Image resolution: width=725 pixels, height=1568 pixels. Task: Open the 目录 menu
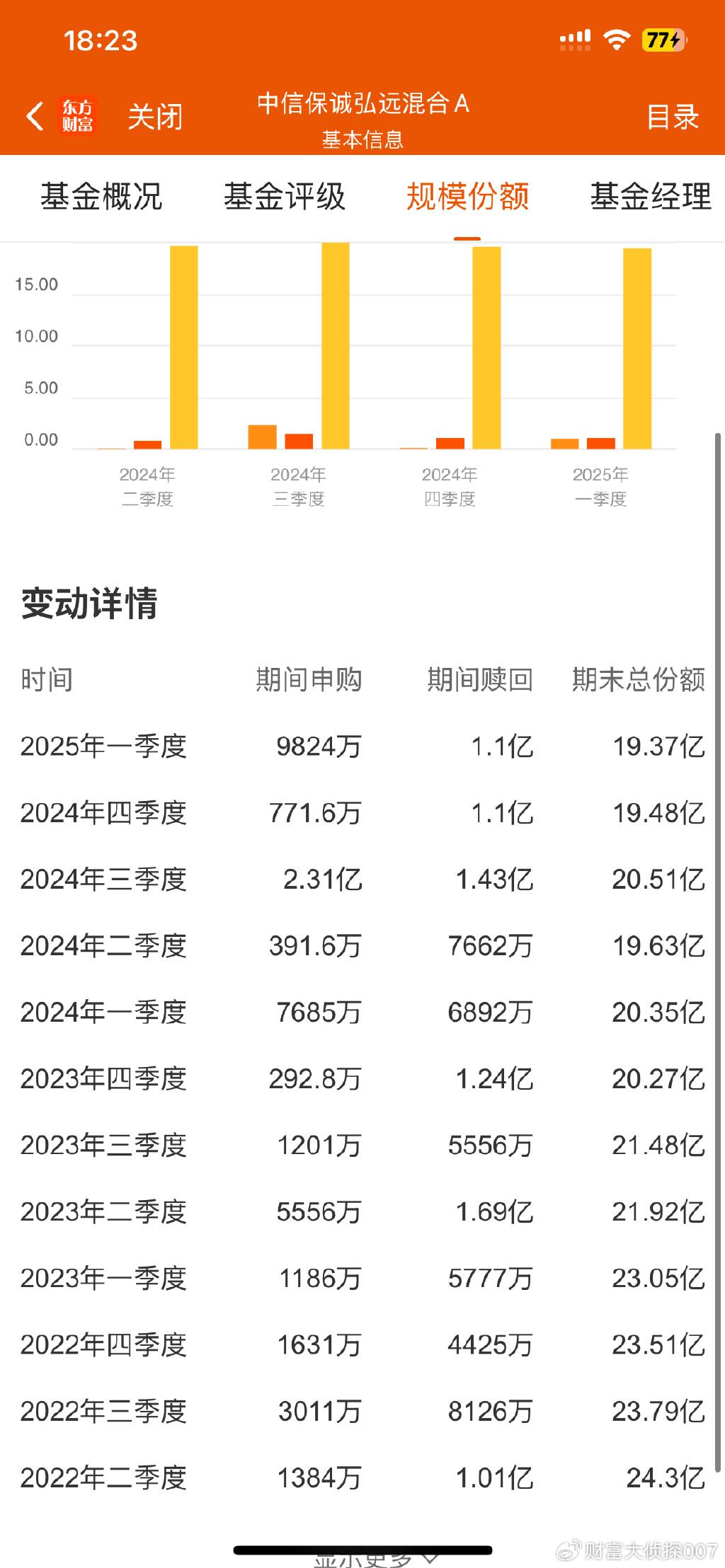click(x=673, y=117)
